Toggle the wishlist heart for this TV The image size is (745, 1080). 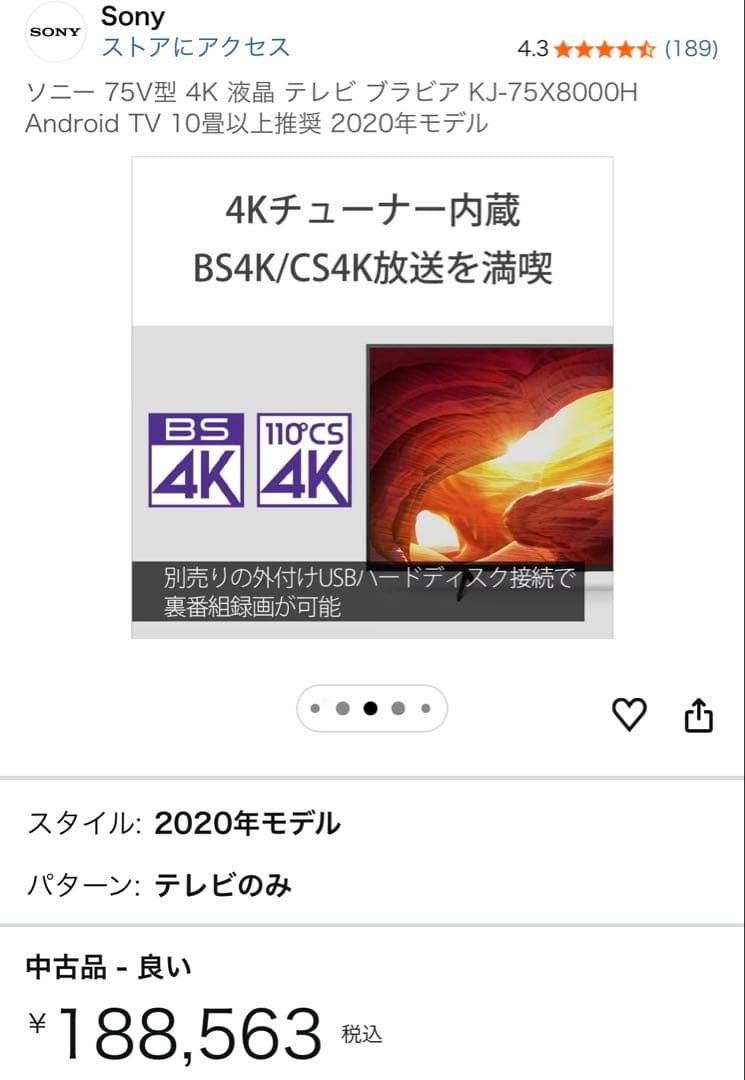coord(629,713)
